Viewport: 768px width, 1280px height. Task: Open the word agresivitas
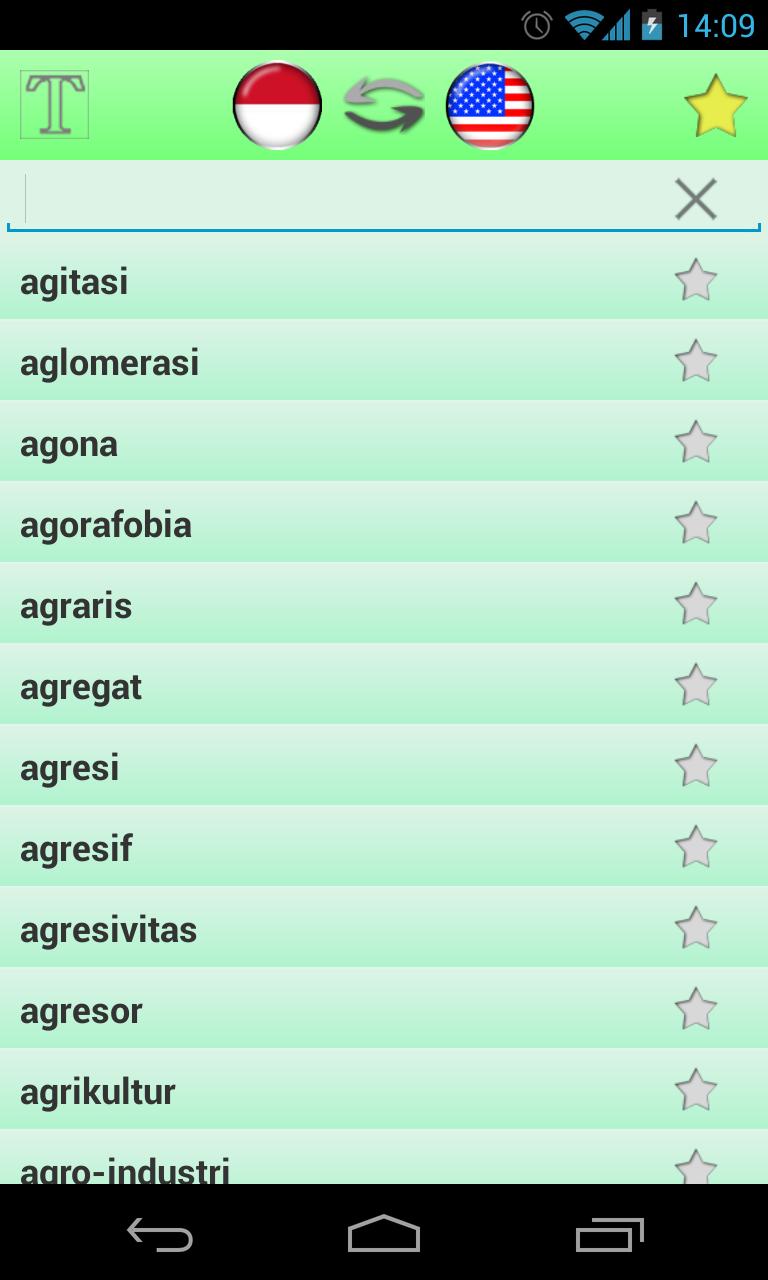[300, 928]
